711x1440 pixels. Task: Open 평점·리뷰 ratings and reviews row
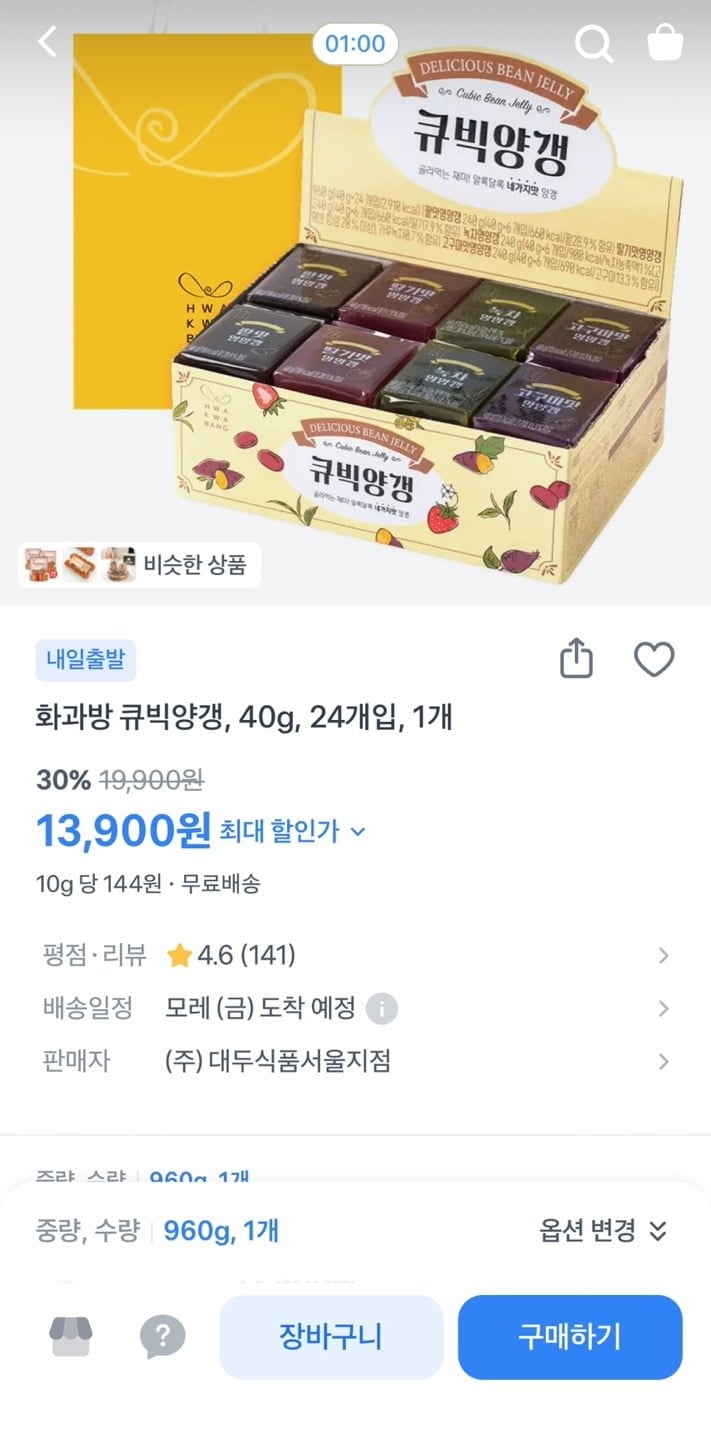[355, 955]
